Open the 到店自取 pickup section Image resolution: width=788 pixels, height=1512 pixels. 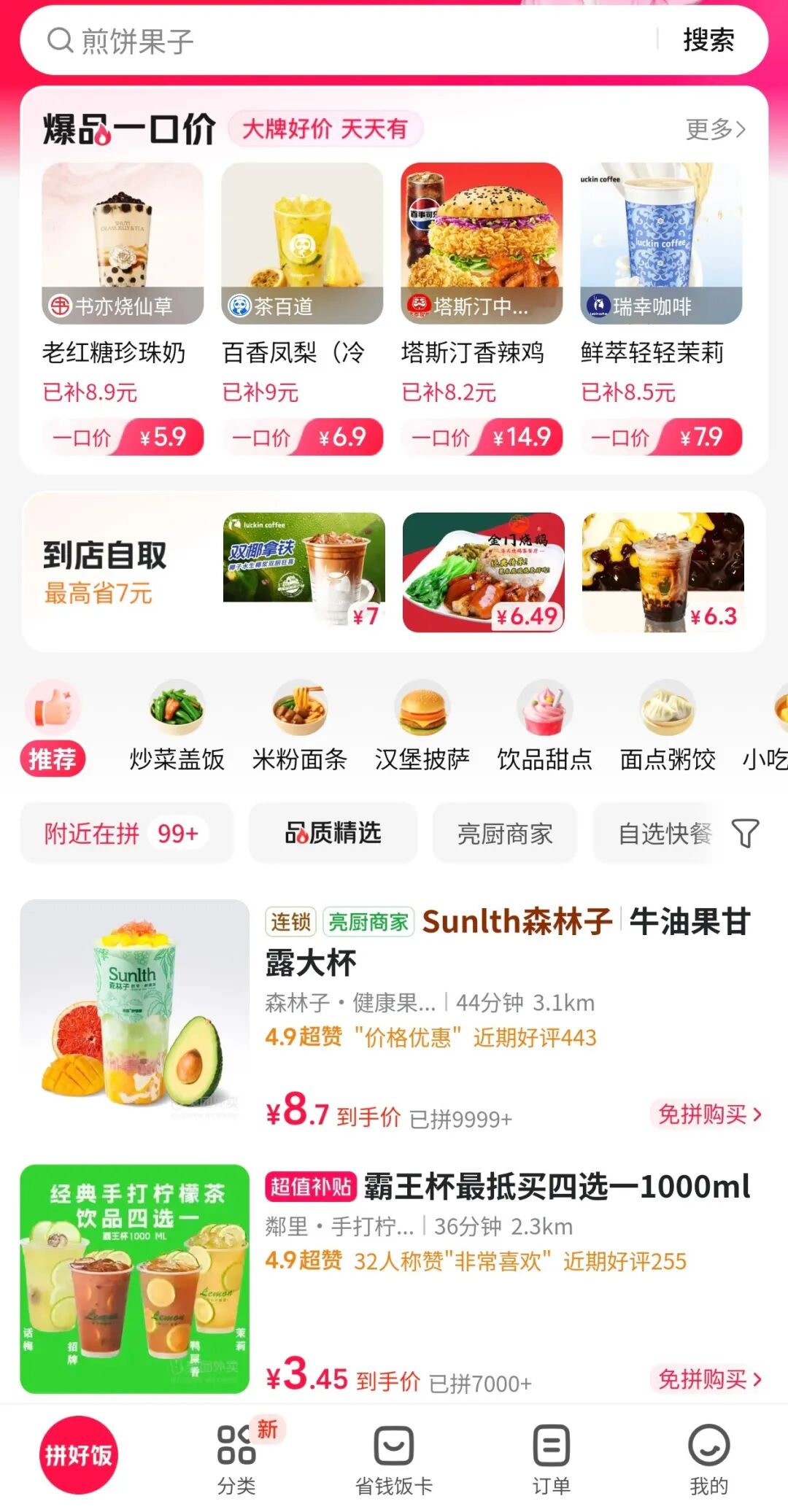point(106,573)
